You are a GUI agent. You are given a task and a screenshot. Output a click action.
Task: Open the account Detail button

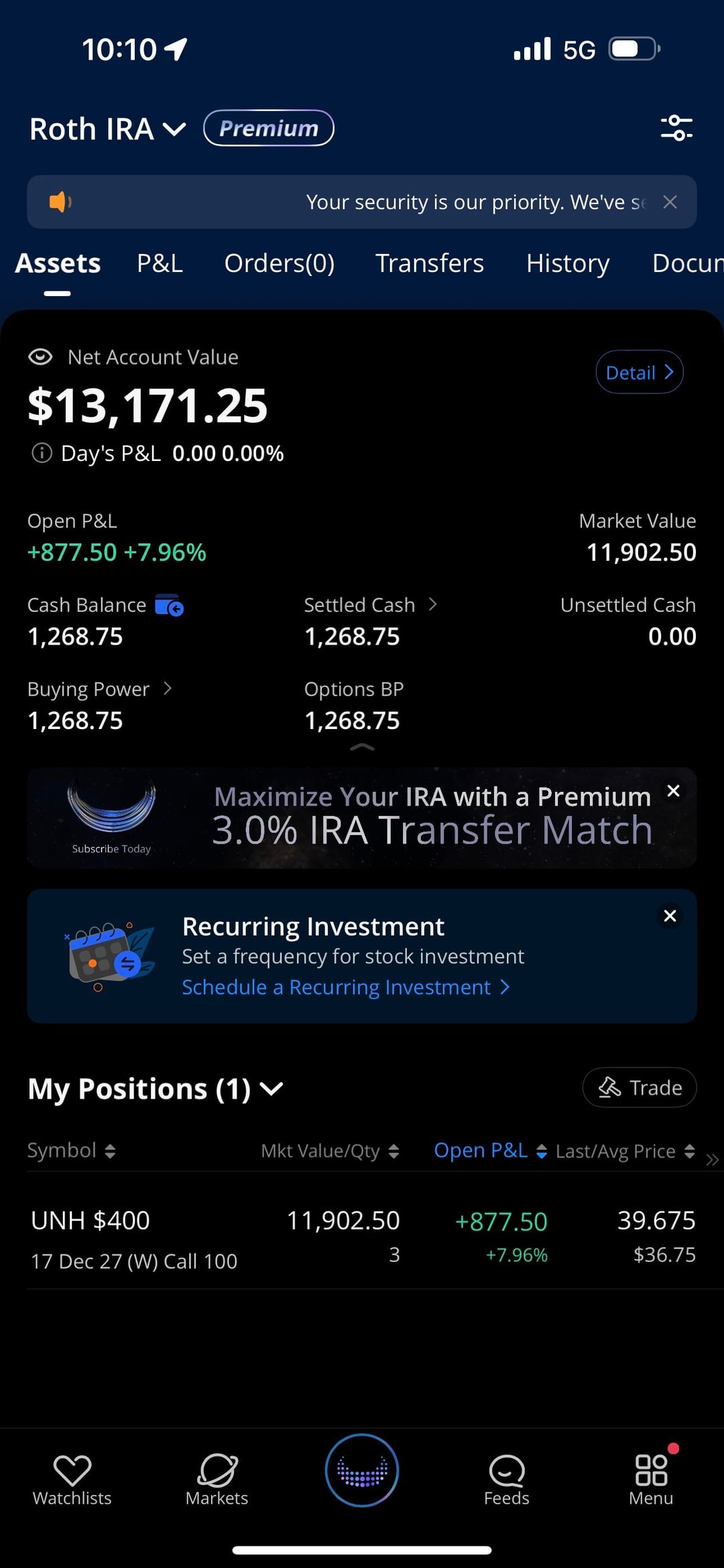point(640,372)
